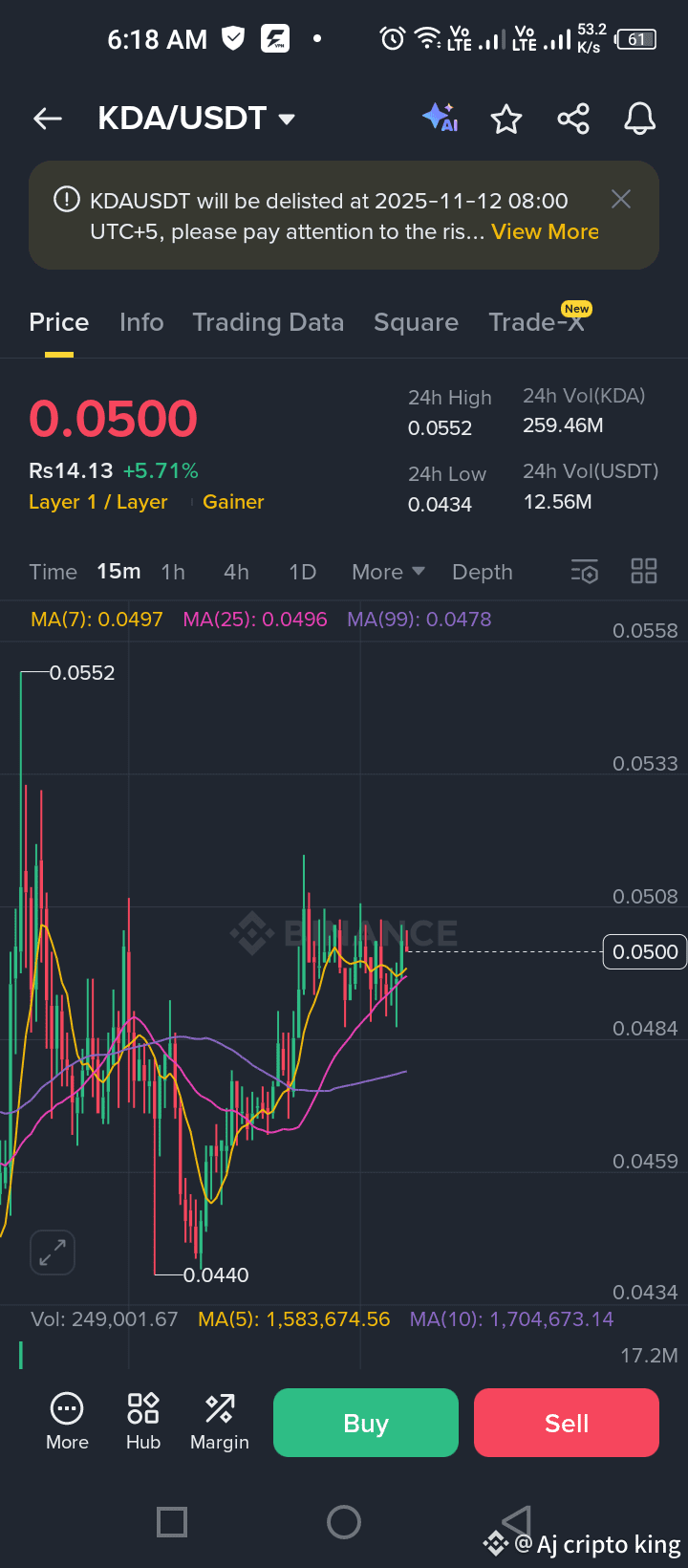Open indicator settings icon beside Depth
Screen dimensions: 688x1568
pyautogui.click(x=584, y=571)
